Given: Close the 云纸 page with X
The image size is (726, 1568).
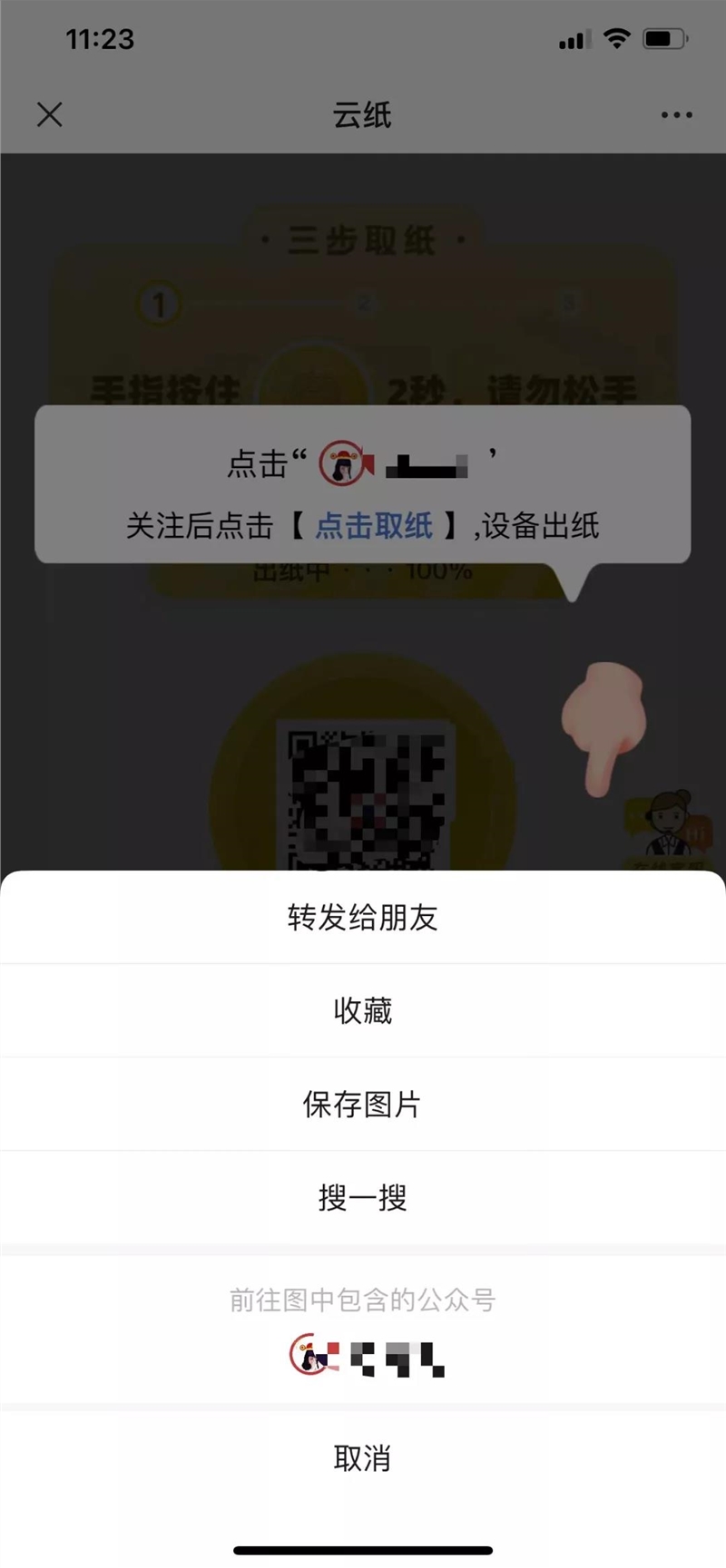Looking at the screenshot, I should point(50,114).
